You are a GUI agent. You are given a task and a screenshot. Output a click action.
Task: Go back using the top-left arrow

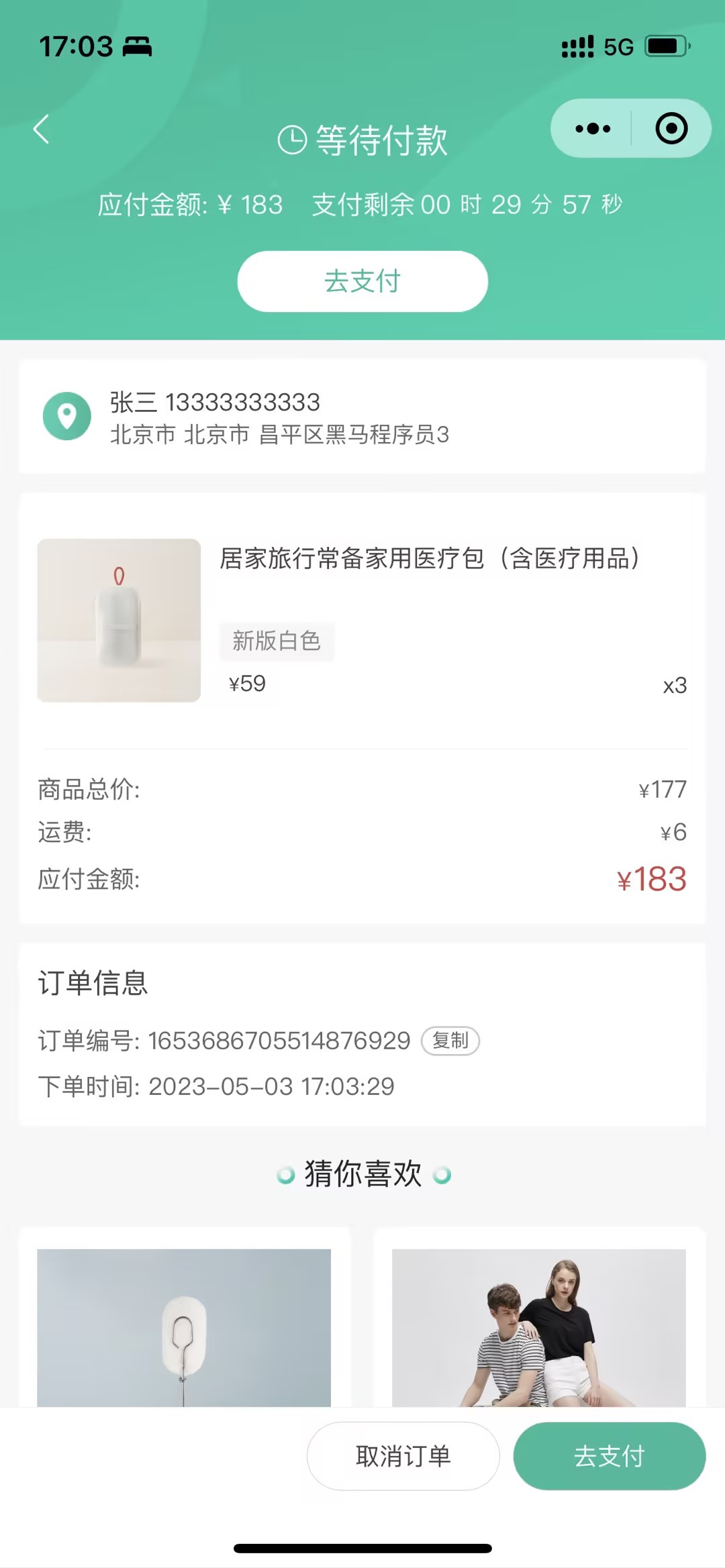42,129
